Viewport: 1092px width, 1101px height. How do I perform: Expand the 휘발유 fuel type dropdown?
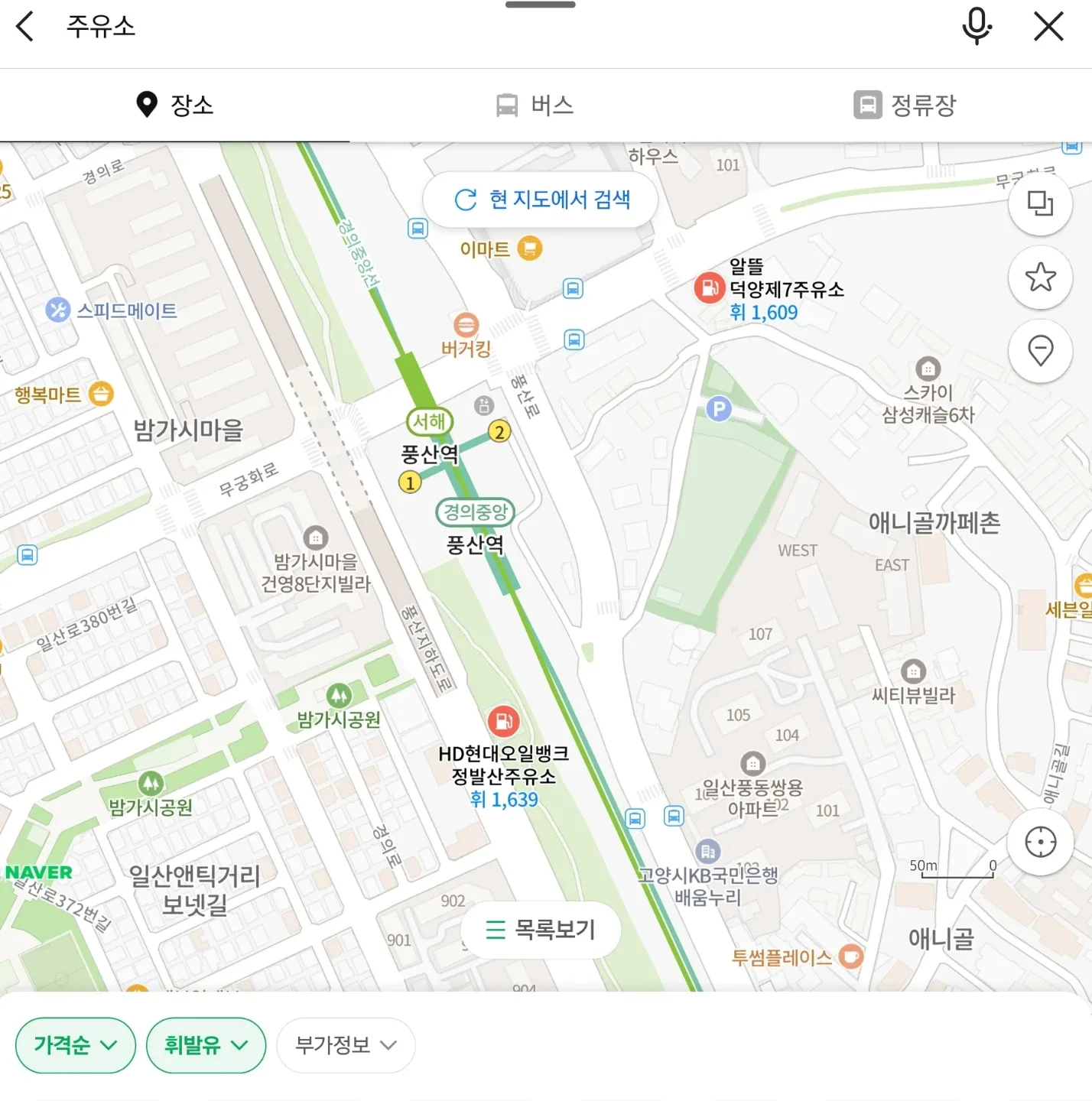pyautogui.click(x=206, y=1045)
